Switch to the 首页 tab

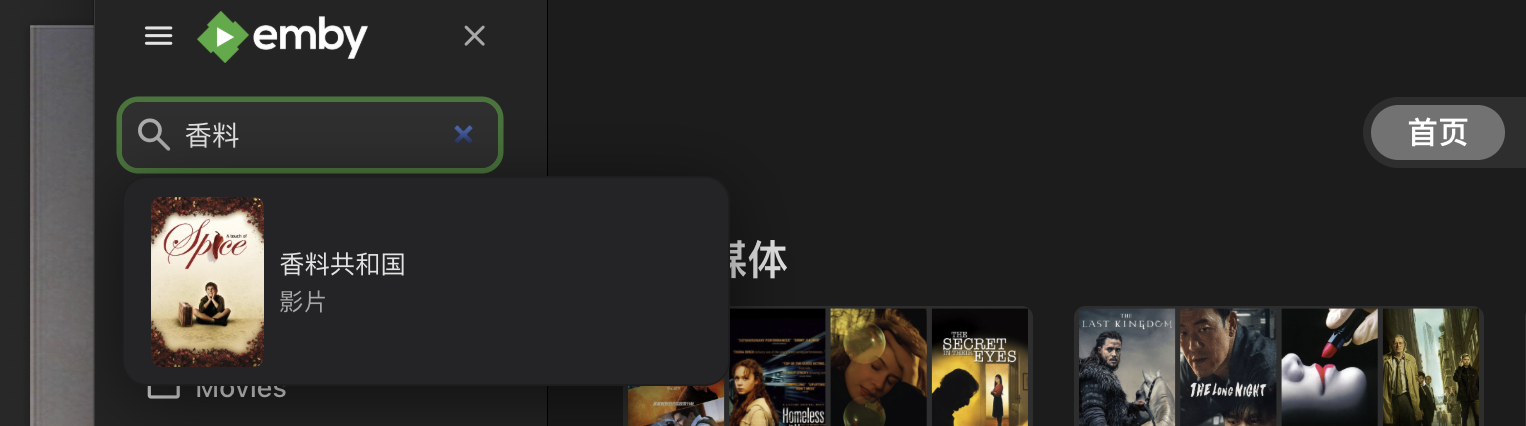(x=1437, y=132)
